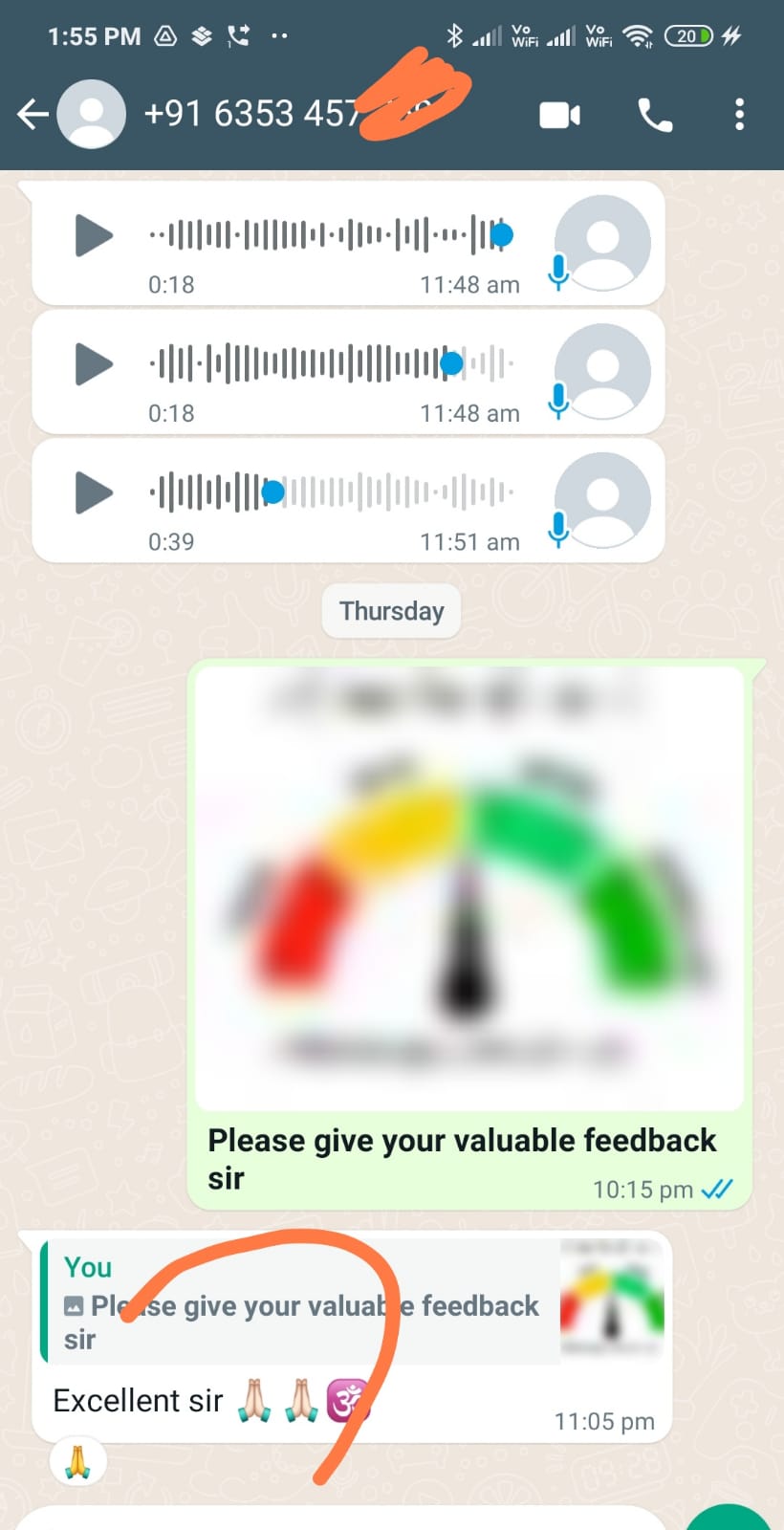Image resolution: width=784 pixels, height=1530 pixels.
Task: Open the overflow menu
Action: click(739, 115)
